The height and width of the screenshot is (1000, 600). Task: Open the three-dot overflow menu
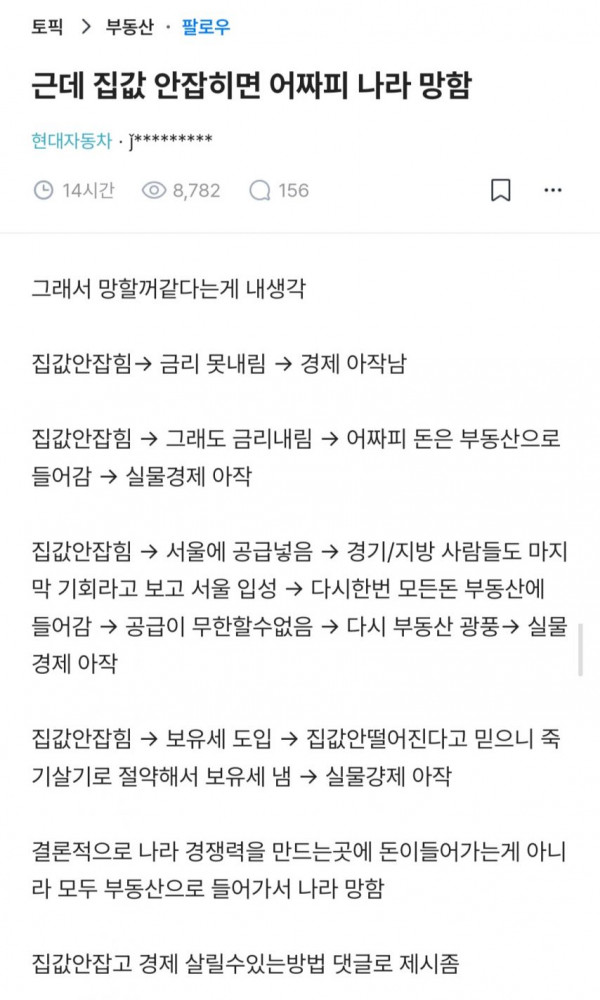click(x=553, y=190)
